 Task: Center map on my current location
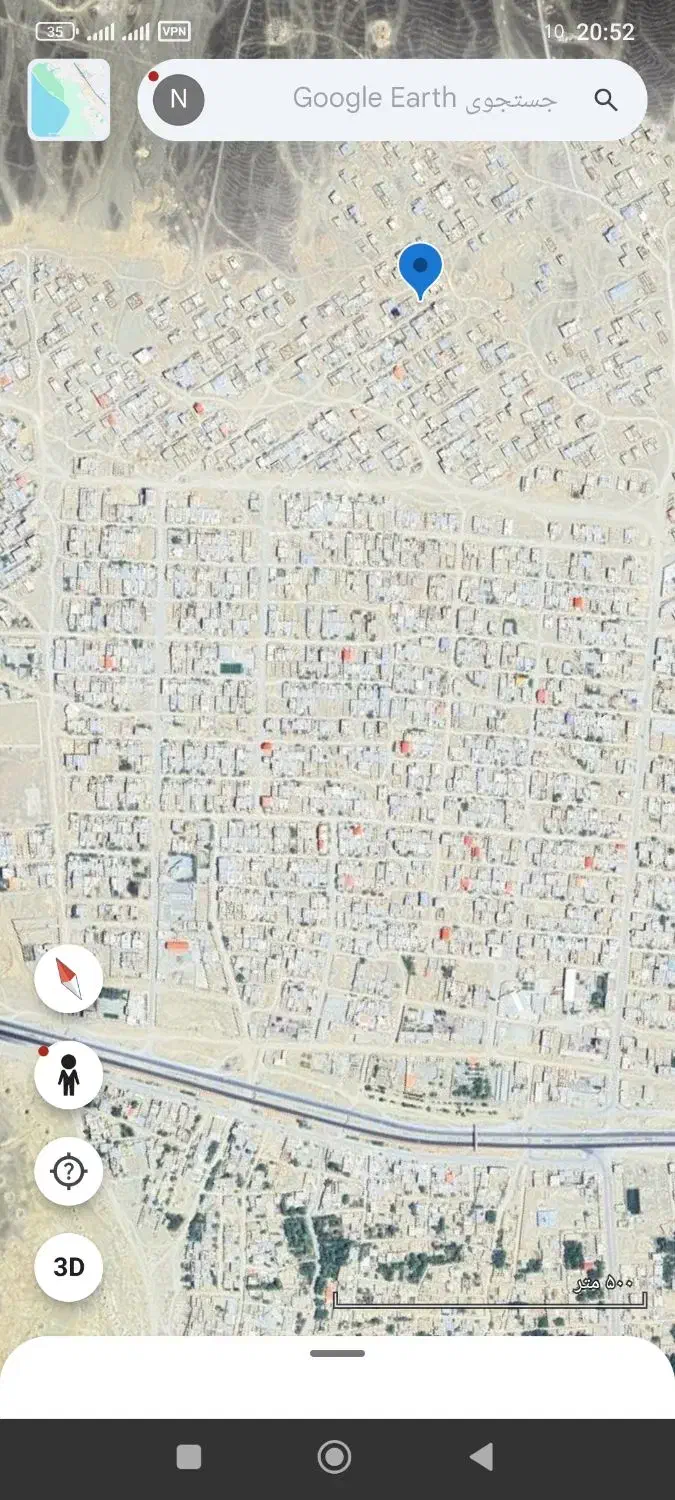click(69, 1170)
